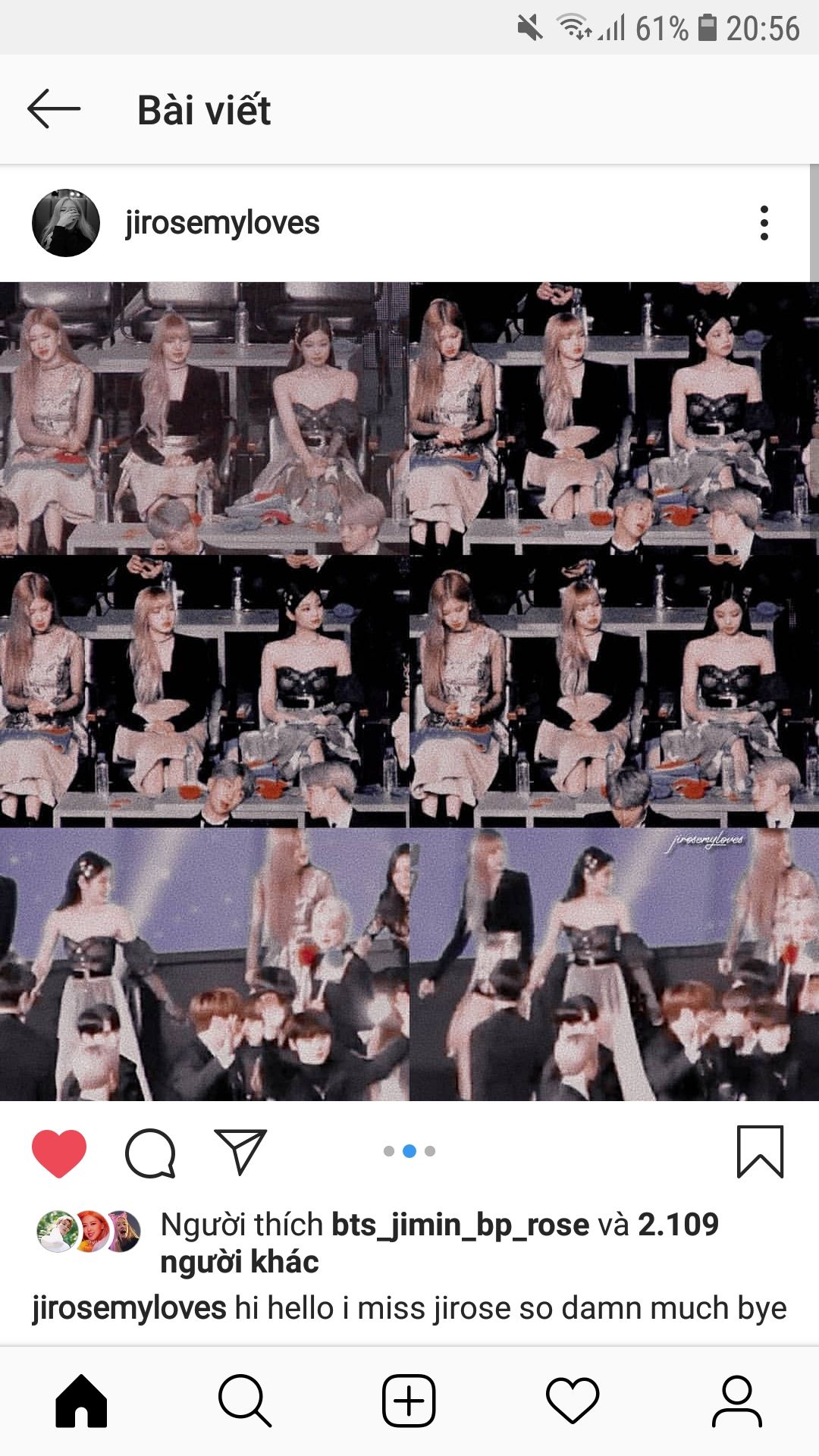
Task: Open post options three-dot menu
Action: [x=764, y=223]
